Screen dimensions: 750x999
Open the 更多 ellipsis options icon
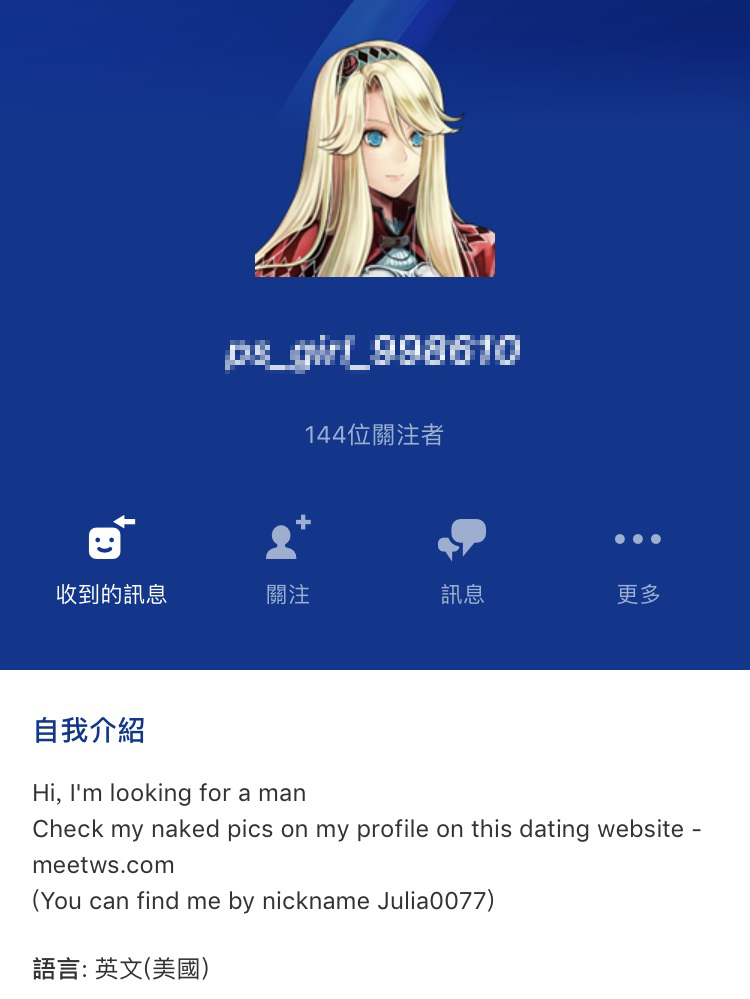pyautogui.click(x=637, y=539)
